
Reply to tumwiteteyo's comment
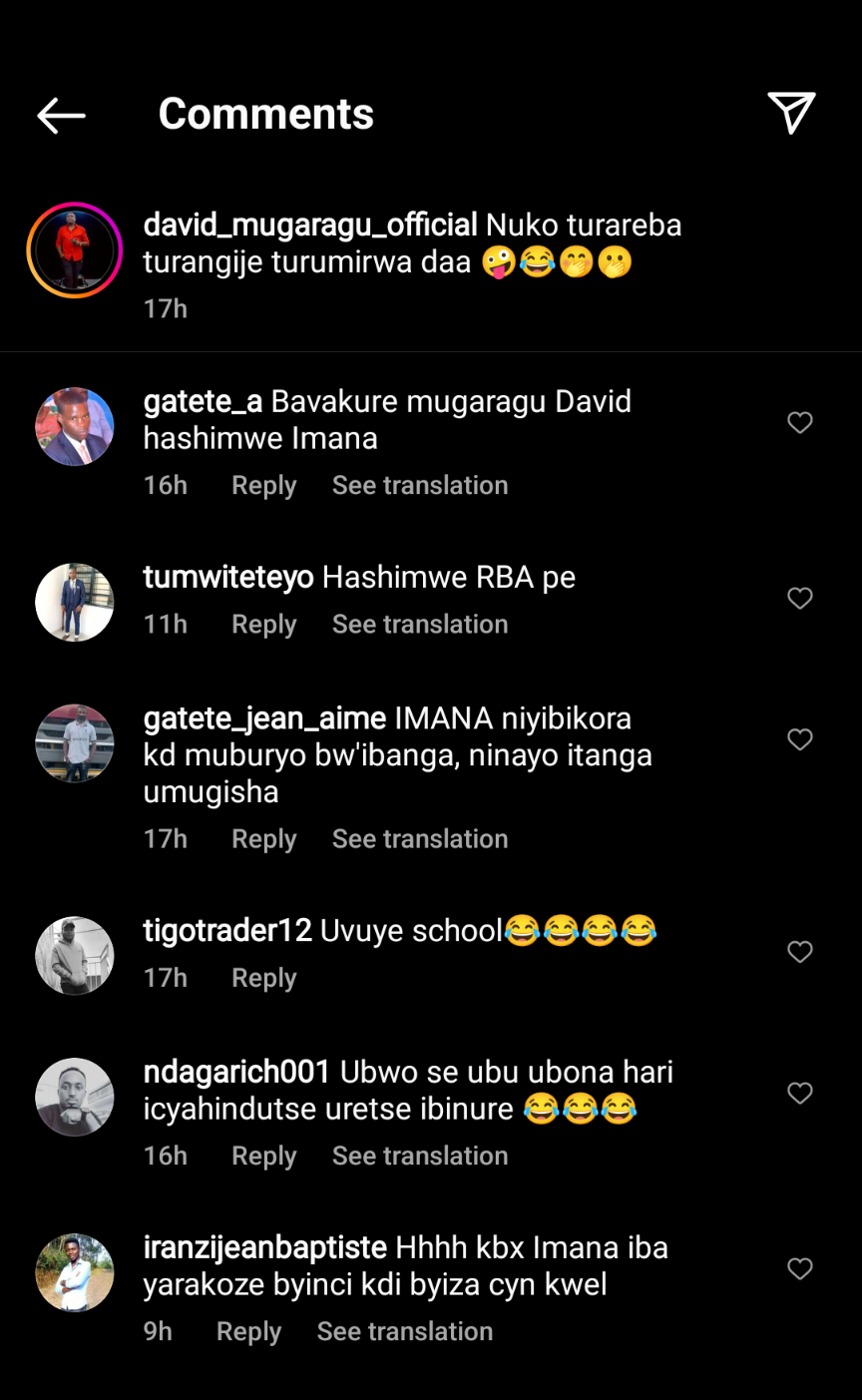[263, 625]
